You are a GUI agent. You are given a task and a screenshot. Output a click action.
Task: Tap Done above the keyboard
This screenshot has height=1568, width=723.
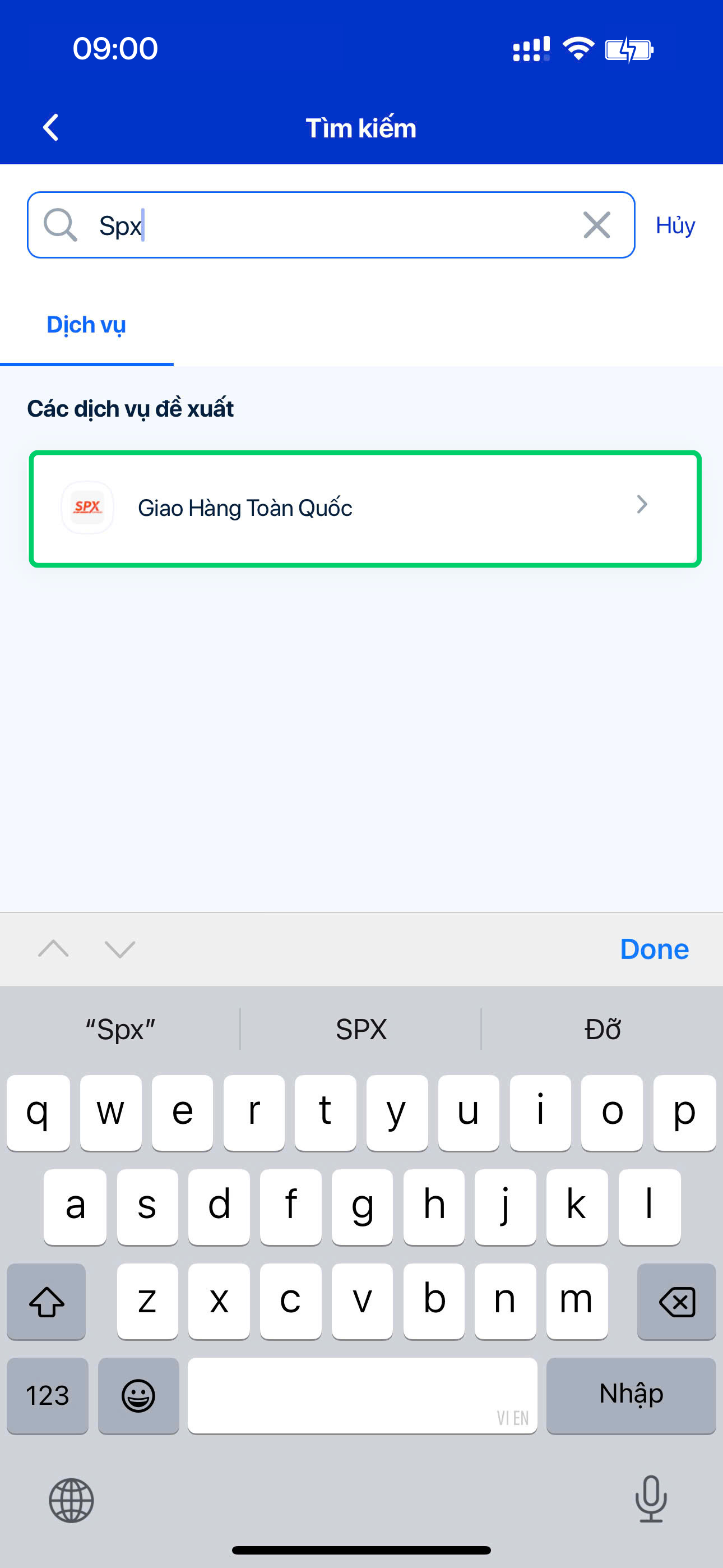point(654,949)
